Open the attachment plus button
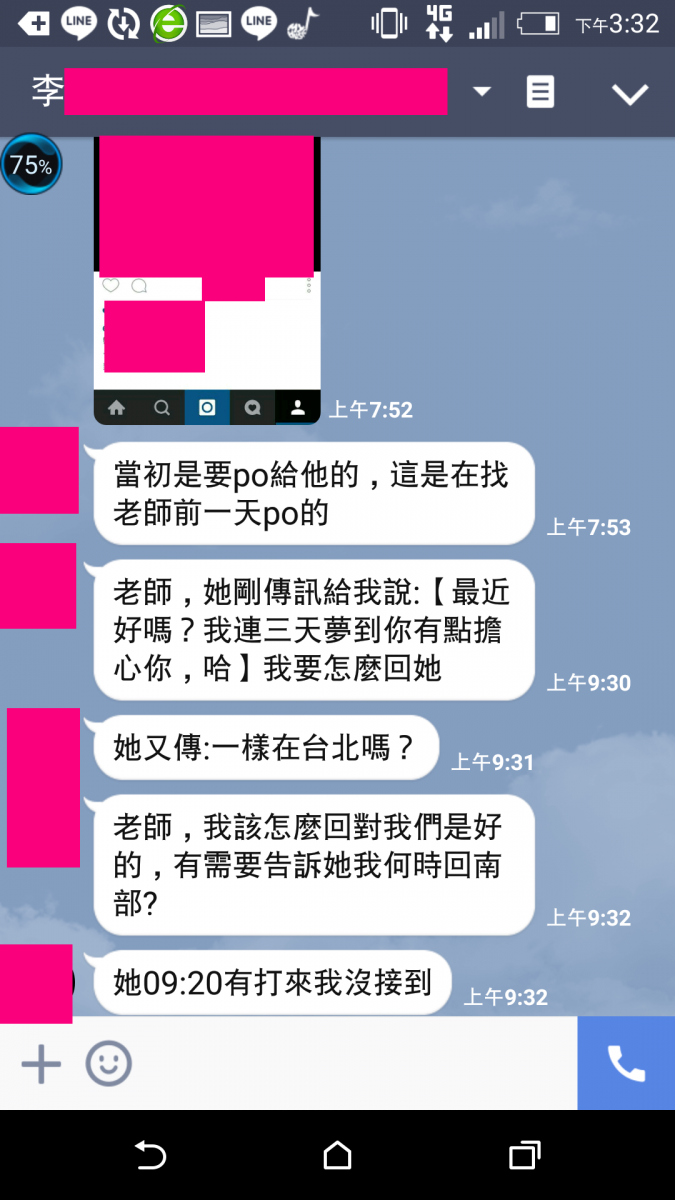Screen dimensions: 675x1200 tap(41, 1063)
